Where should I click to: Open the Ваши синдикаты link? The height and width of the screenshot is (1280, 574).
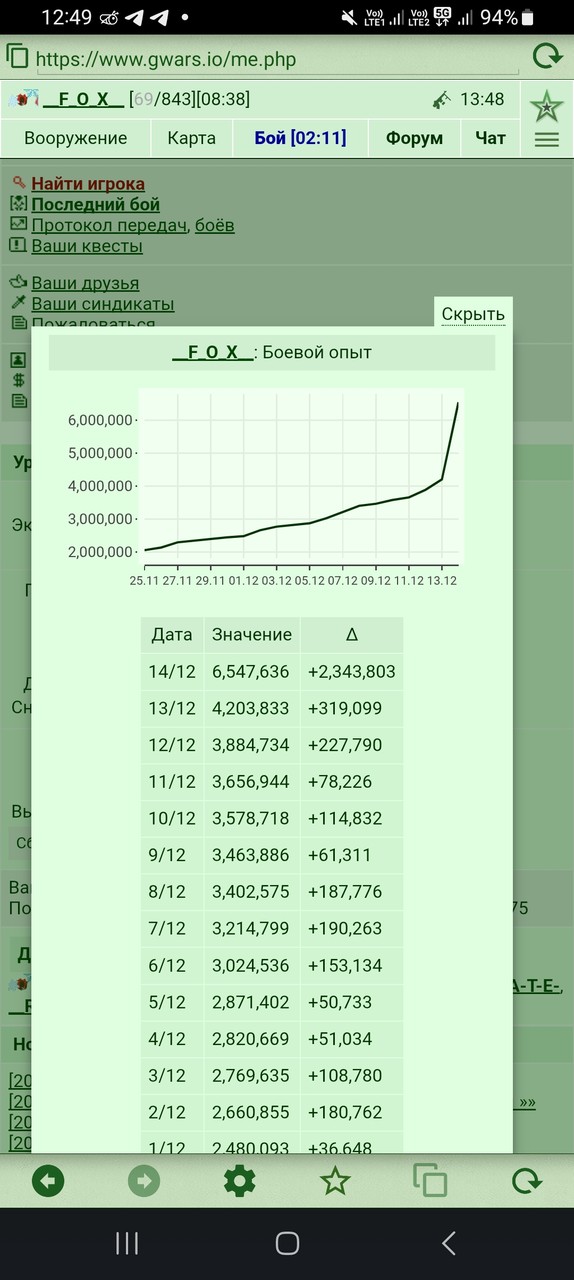point(103,304)
